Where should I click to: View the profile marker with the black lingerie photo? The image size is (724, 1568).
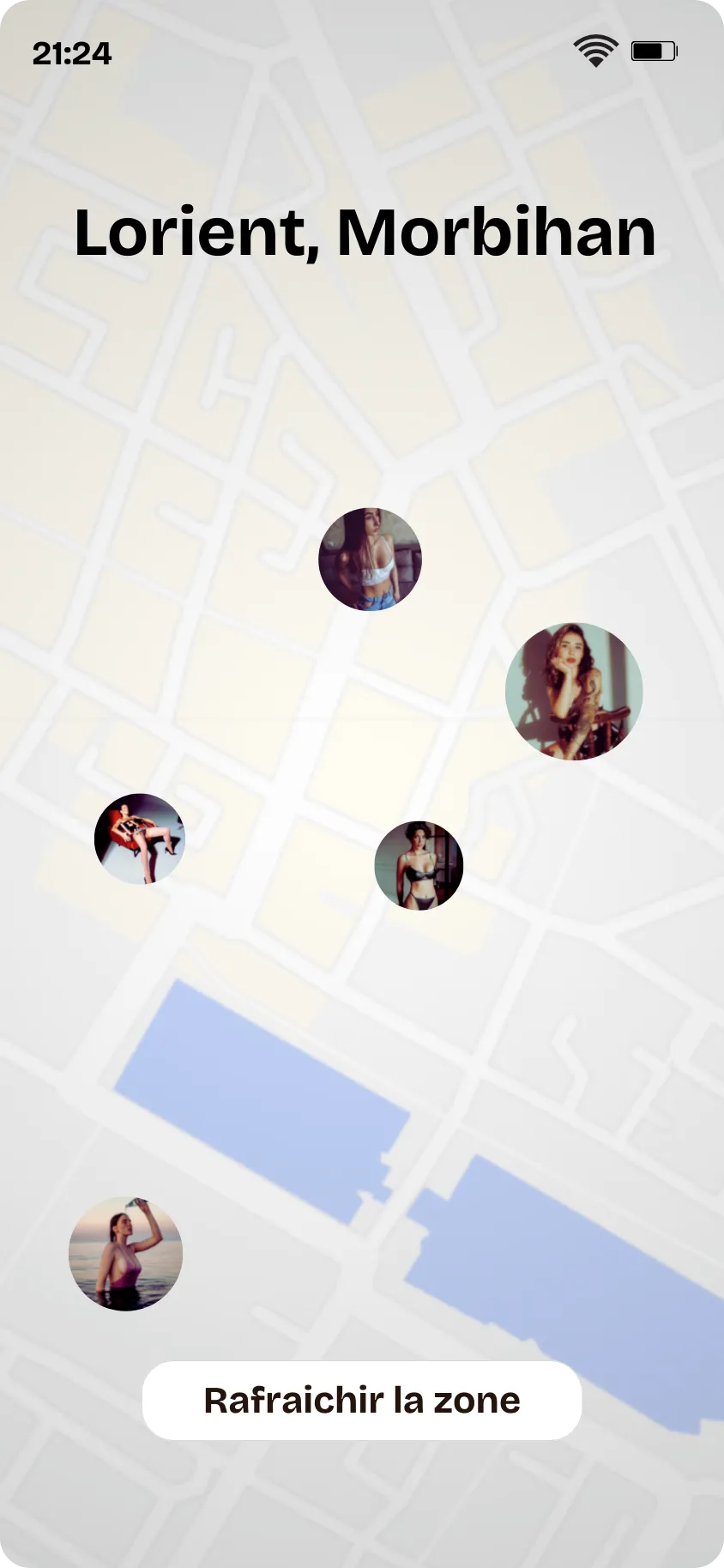419,865
